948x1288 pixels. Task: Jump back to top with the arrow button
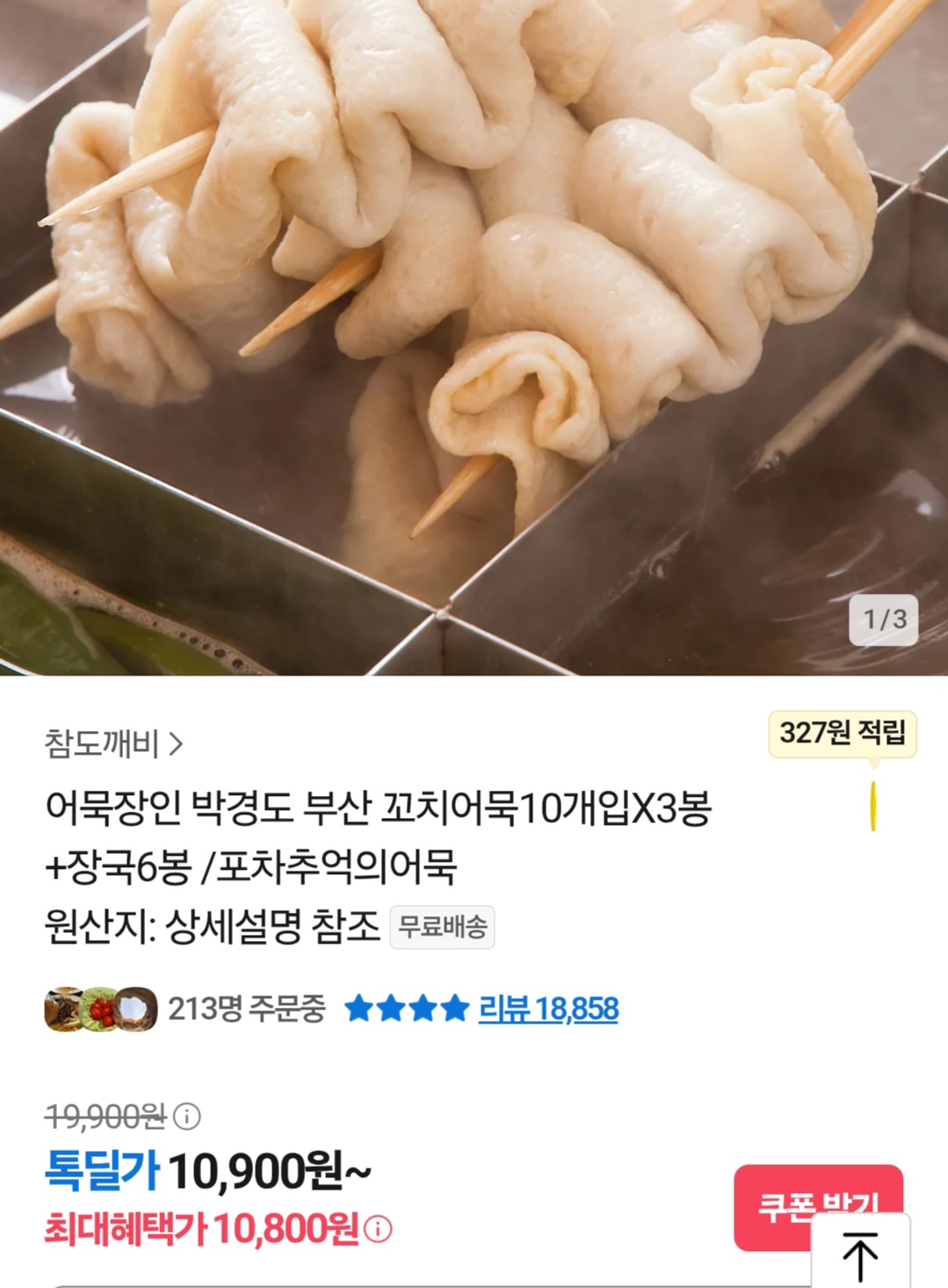(x=860, y=1255)
